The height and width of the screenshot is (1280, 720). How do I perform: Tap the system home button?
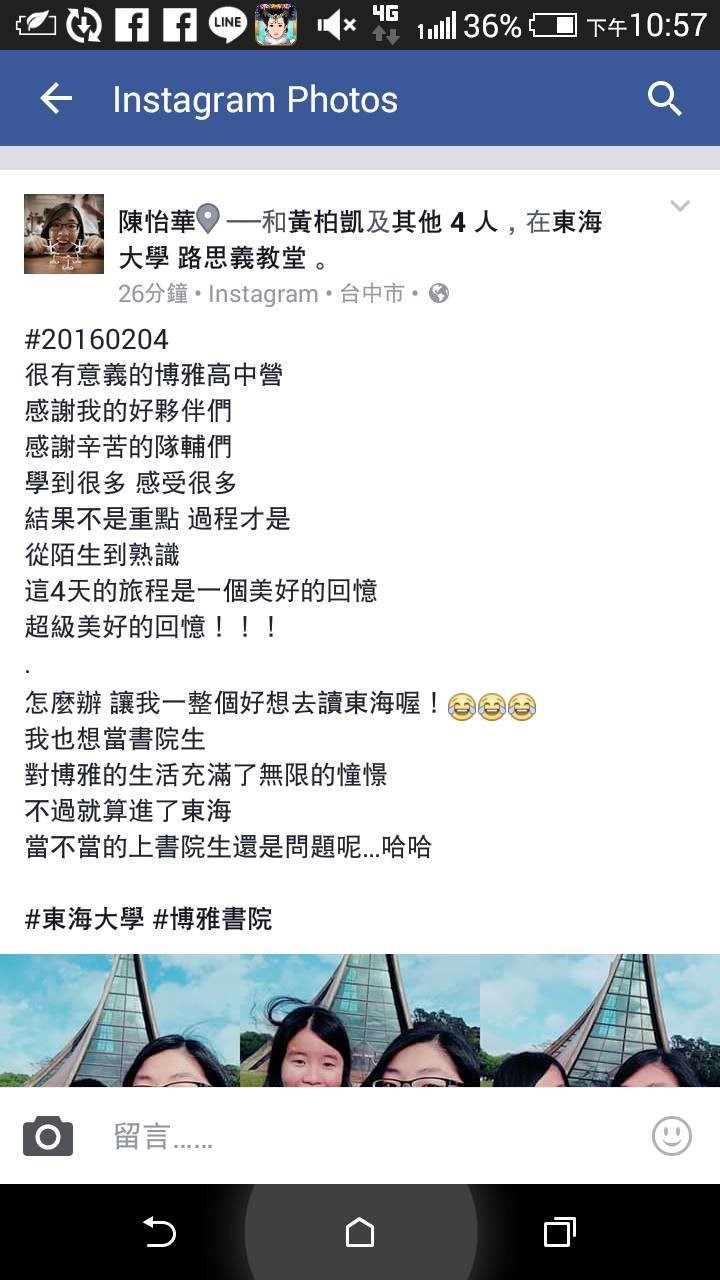[x=360, y=1233]
